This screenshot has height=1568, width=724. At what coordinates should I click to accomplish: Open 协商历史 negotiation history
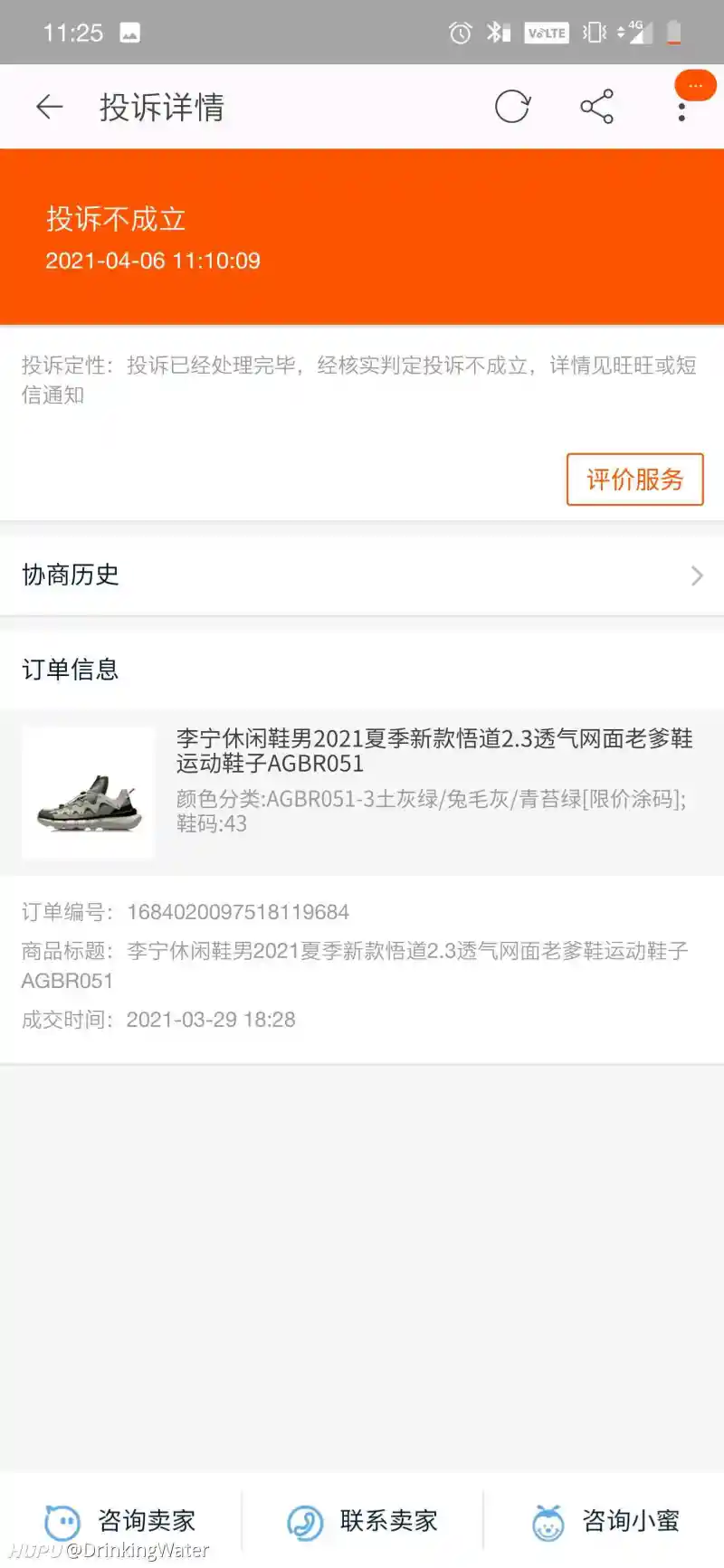point(362,575)
